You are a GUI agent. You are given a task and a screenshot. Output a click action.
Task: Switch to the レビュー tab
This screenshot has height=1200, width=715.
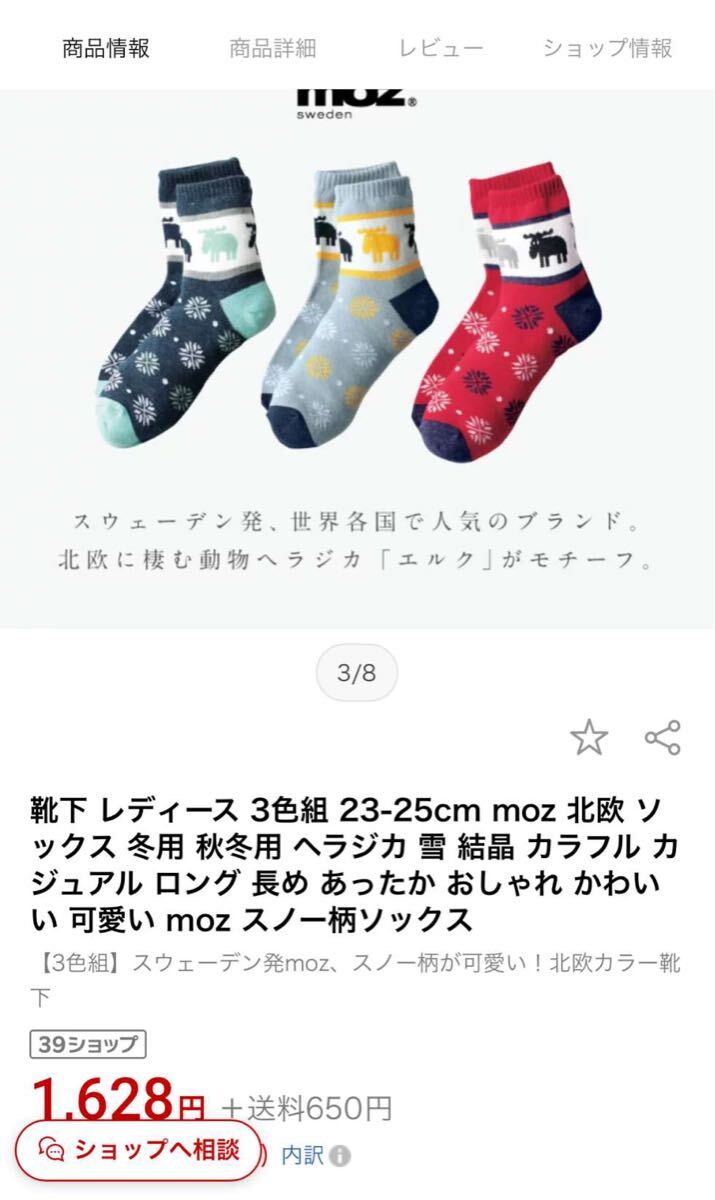440,48
